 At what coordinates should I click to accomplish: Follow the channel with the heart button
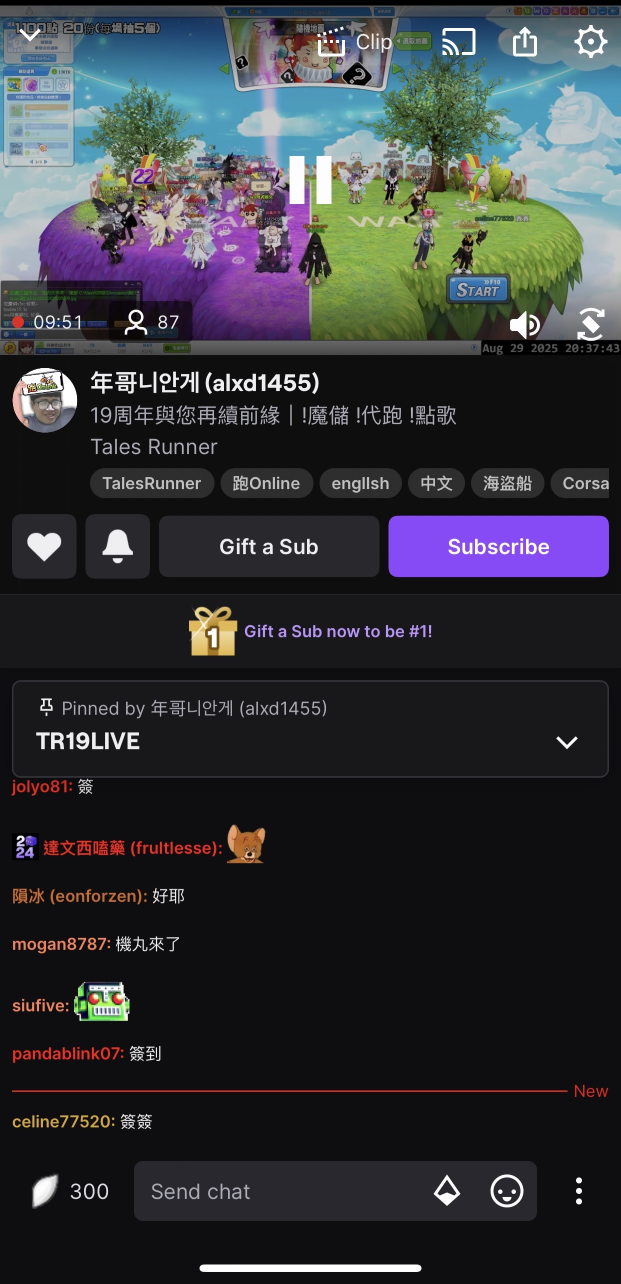[44, 546]
